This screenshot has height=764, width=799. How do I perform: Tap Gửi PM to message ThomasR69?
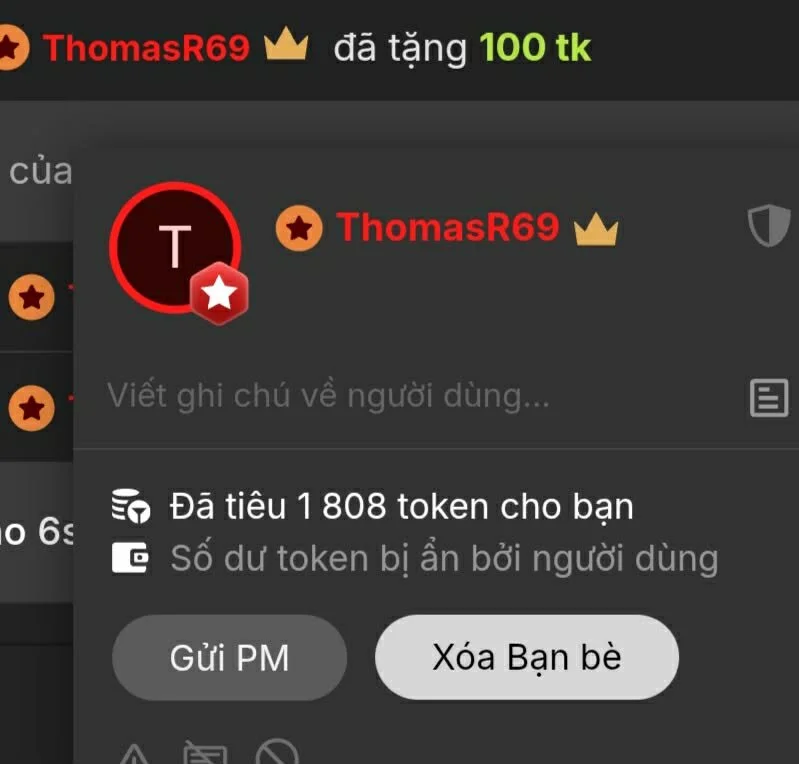click(x=229, y=657)
